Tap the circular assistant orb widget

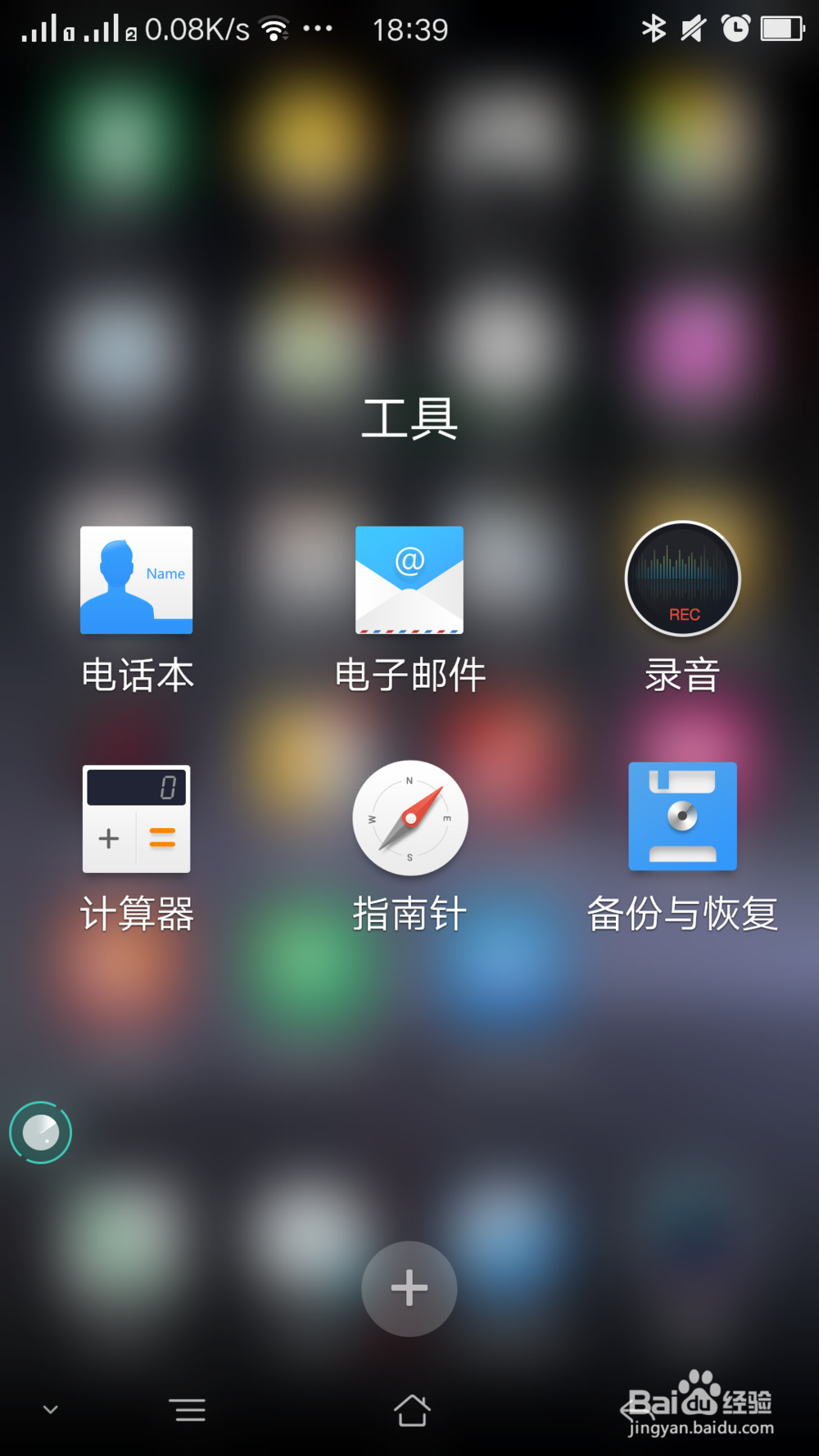click(41, 1133)
